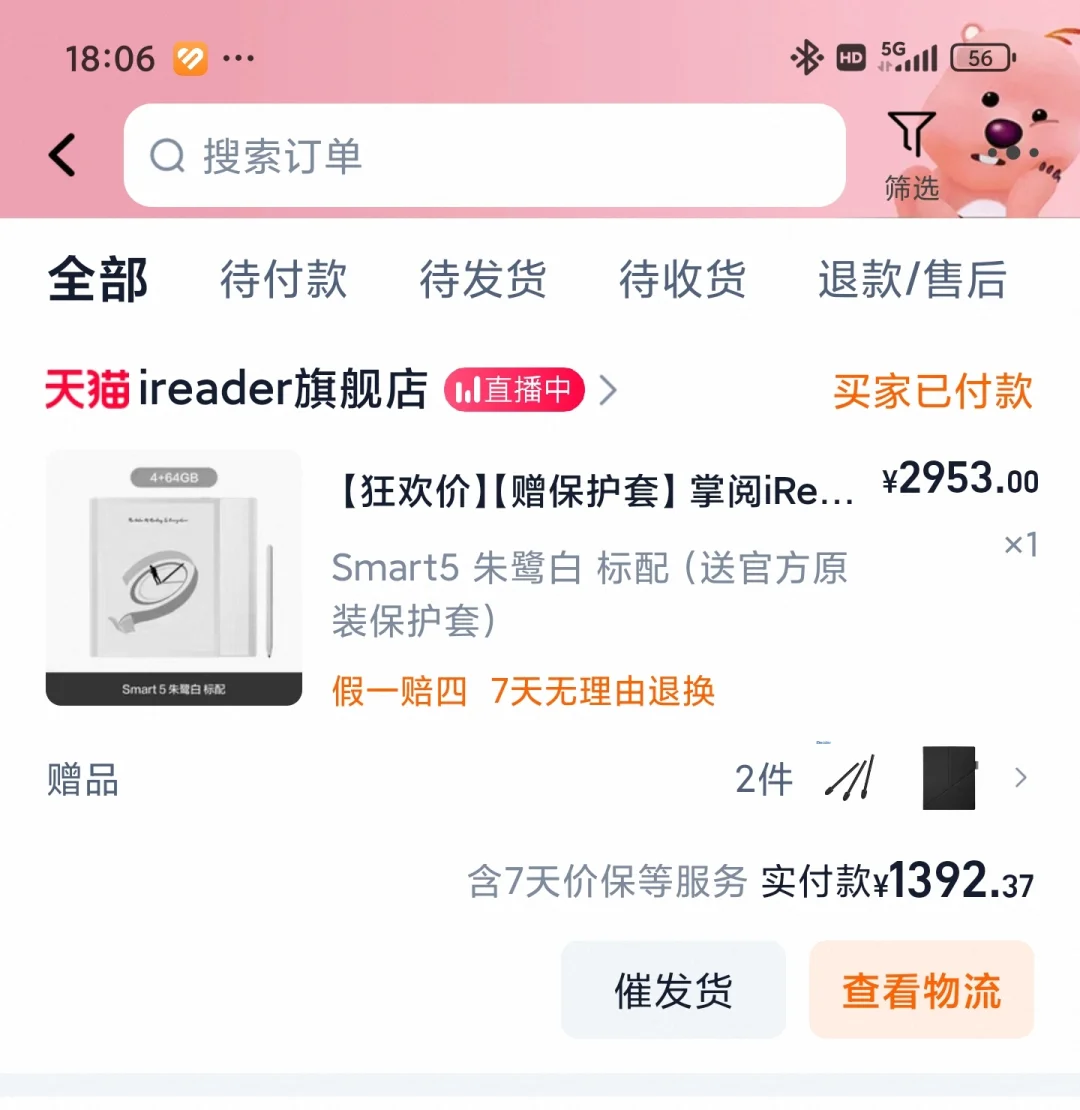
Task: Switch to the 待付款 tab
Action: pyautogui.click(x=283, y=280)
